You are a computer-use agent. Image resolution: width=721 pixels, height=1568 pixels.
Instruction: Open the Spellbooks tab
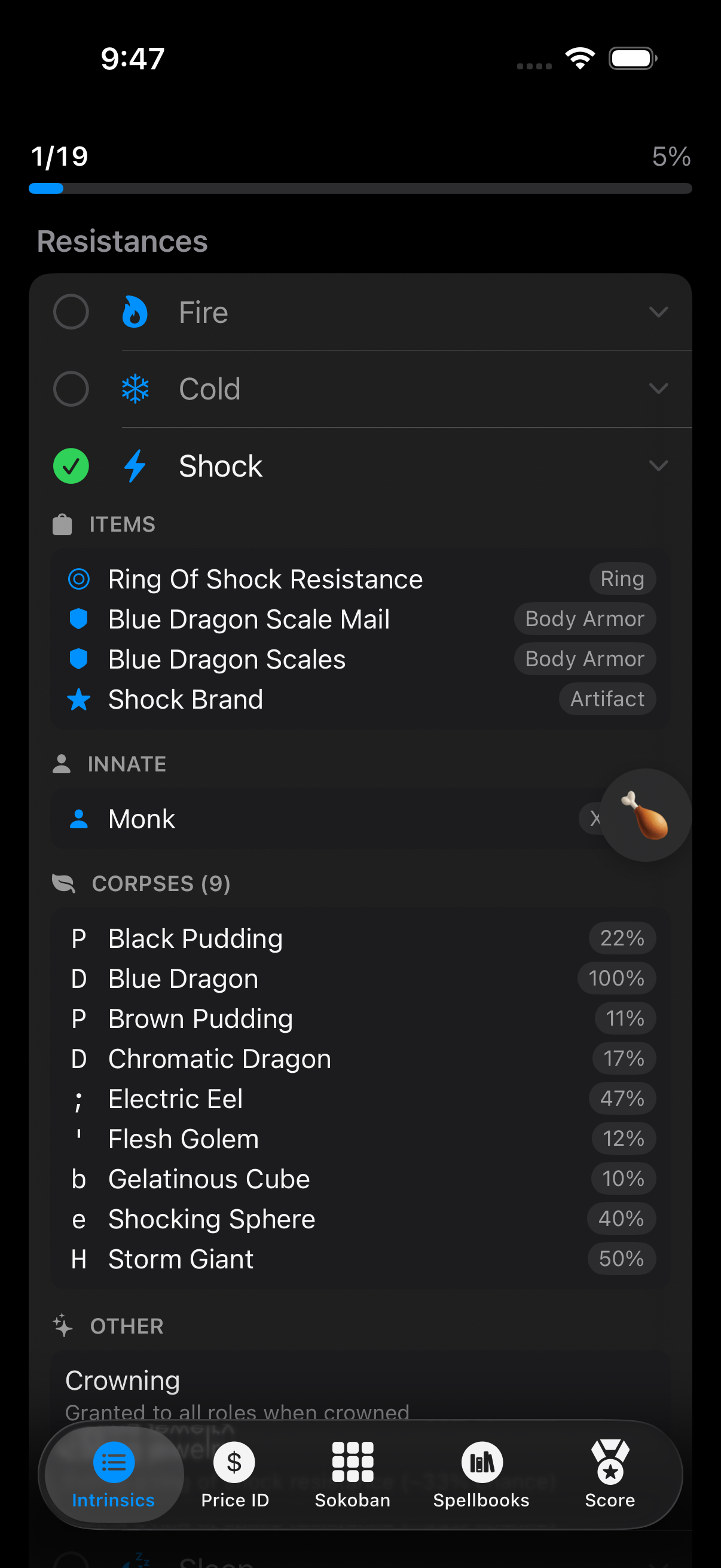(481, 1462)
